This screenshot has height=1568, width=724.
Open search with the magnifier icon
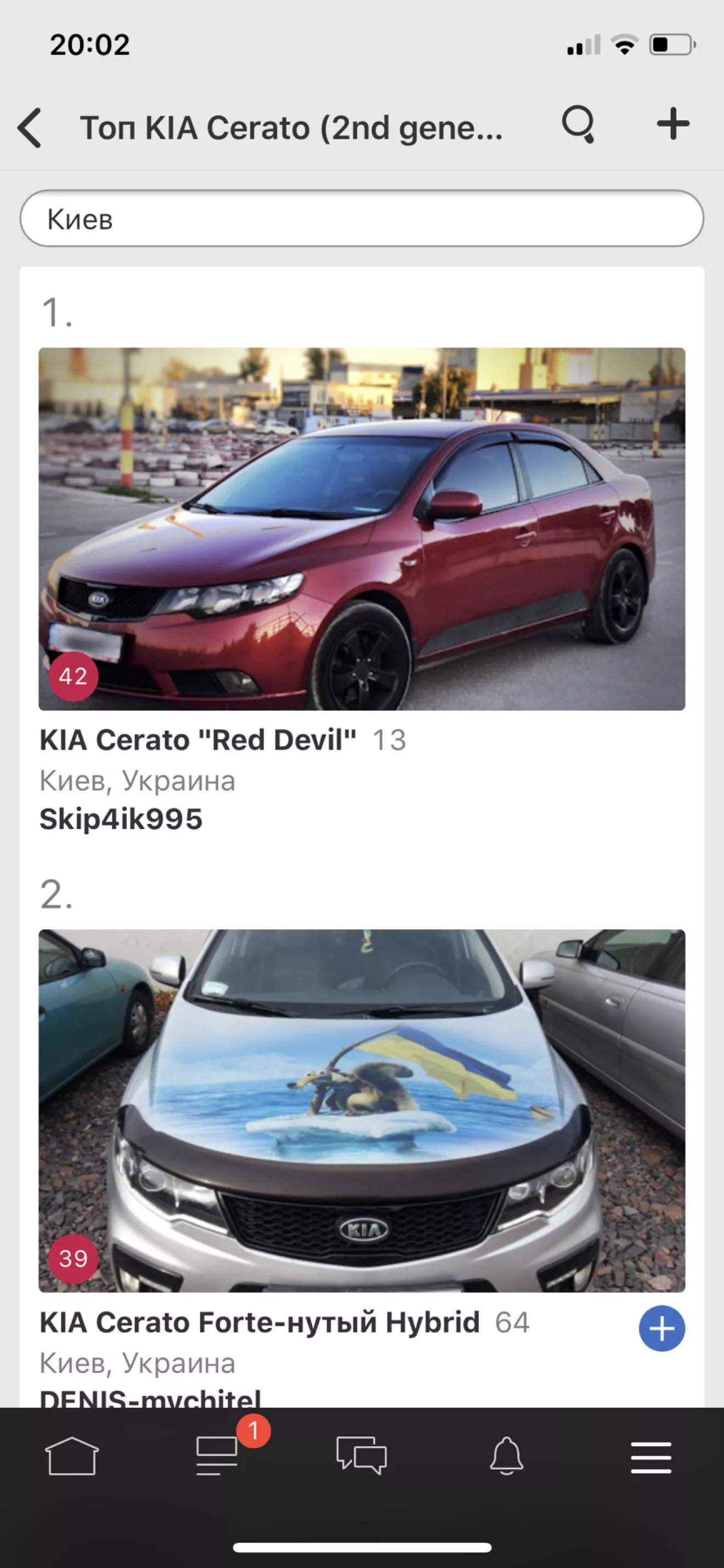click(578, 125)
